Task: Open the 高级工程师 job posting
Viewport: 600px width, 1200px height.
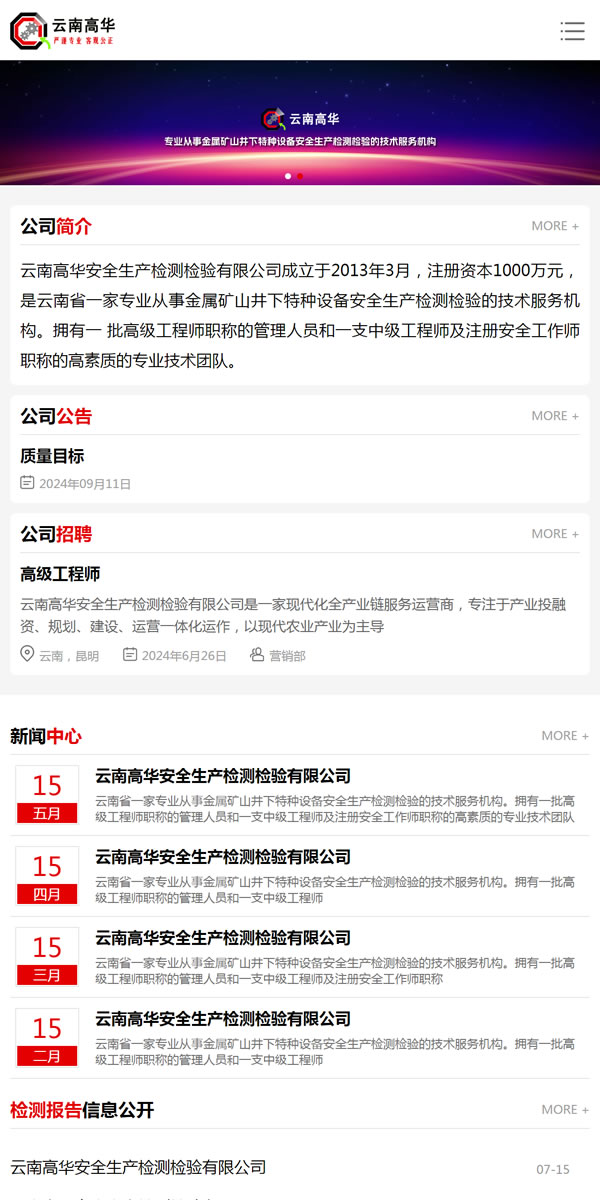Action: (60, 574)
